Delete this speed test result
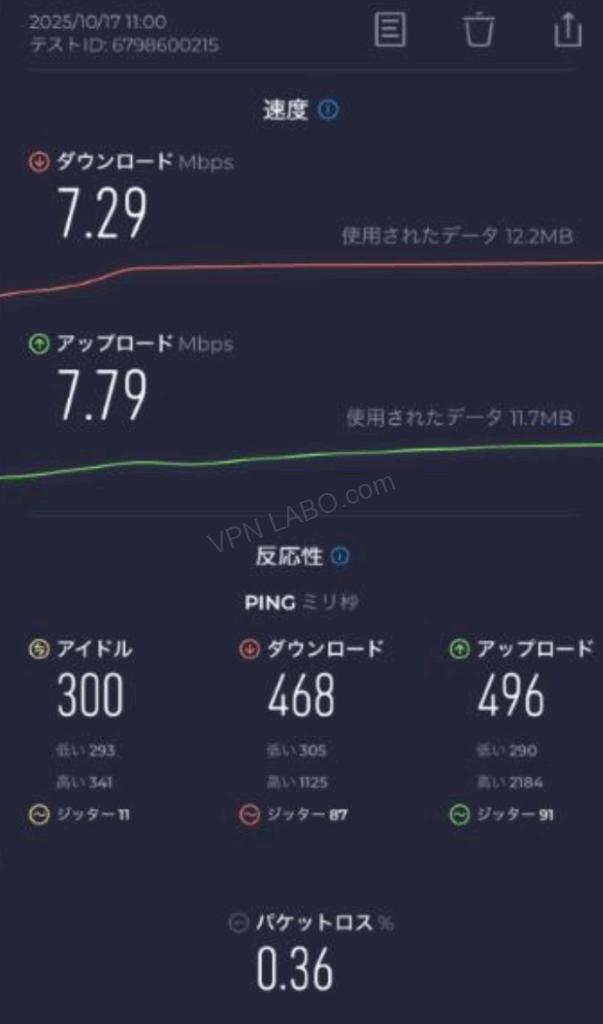This screenshot has height=1024, width=603. tap(479, 29)
